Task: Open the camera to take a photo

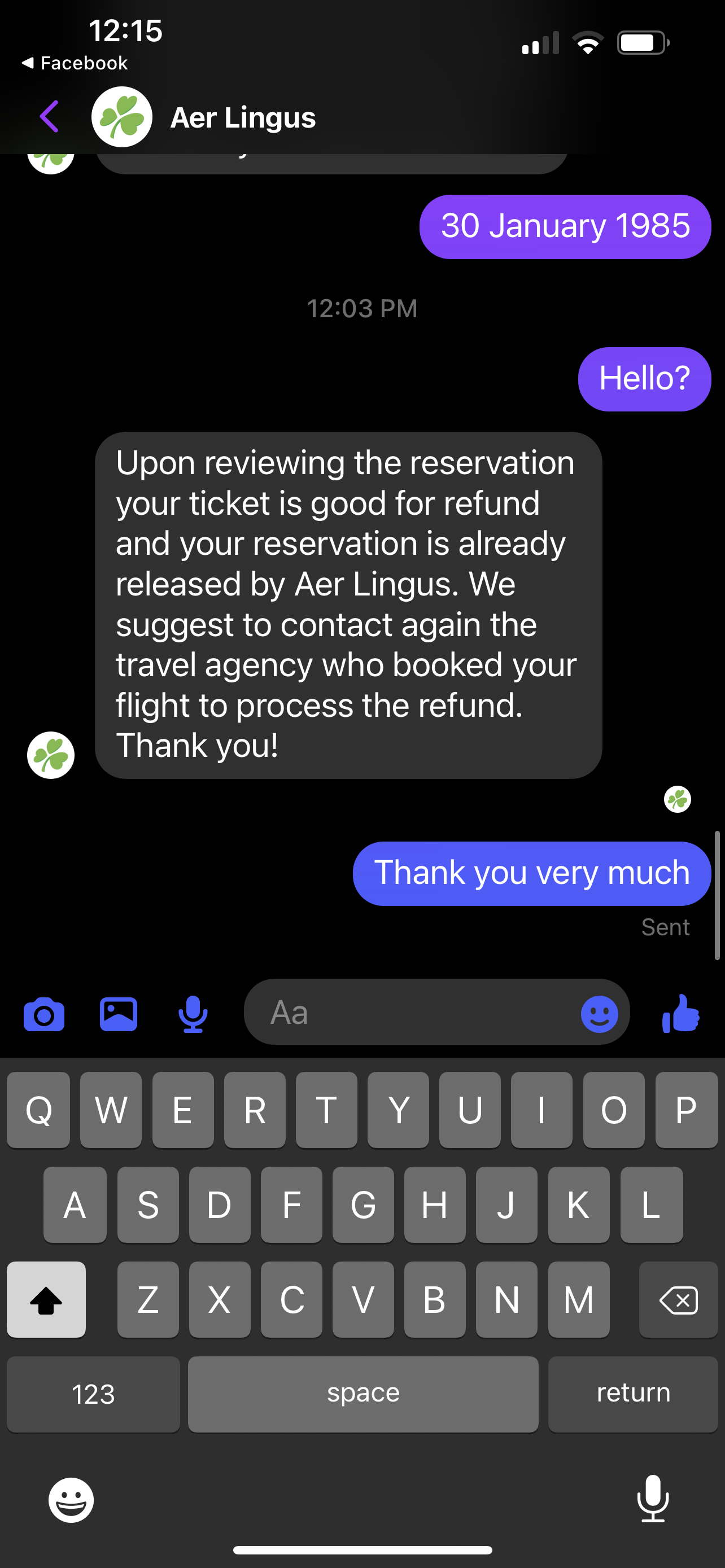Action: click(x=44, y=1015)
